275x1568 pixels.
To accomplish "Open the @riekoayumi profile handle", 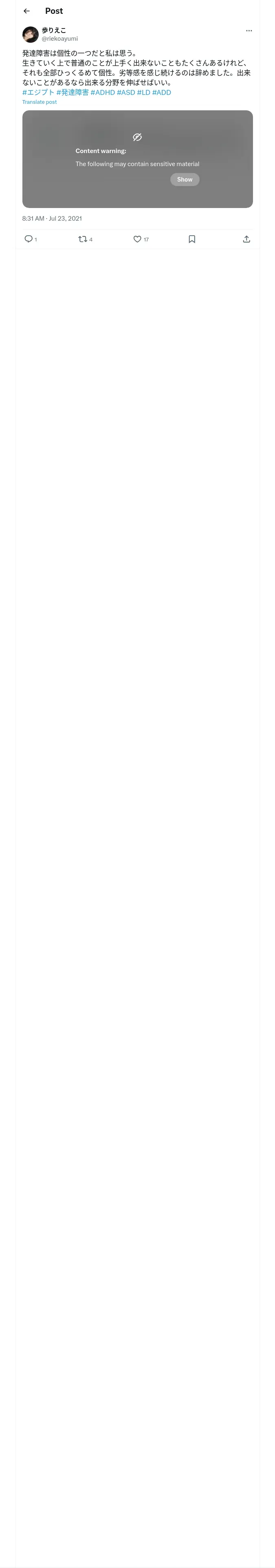I will pyautogui.click(x=60, y=38).
